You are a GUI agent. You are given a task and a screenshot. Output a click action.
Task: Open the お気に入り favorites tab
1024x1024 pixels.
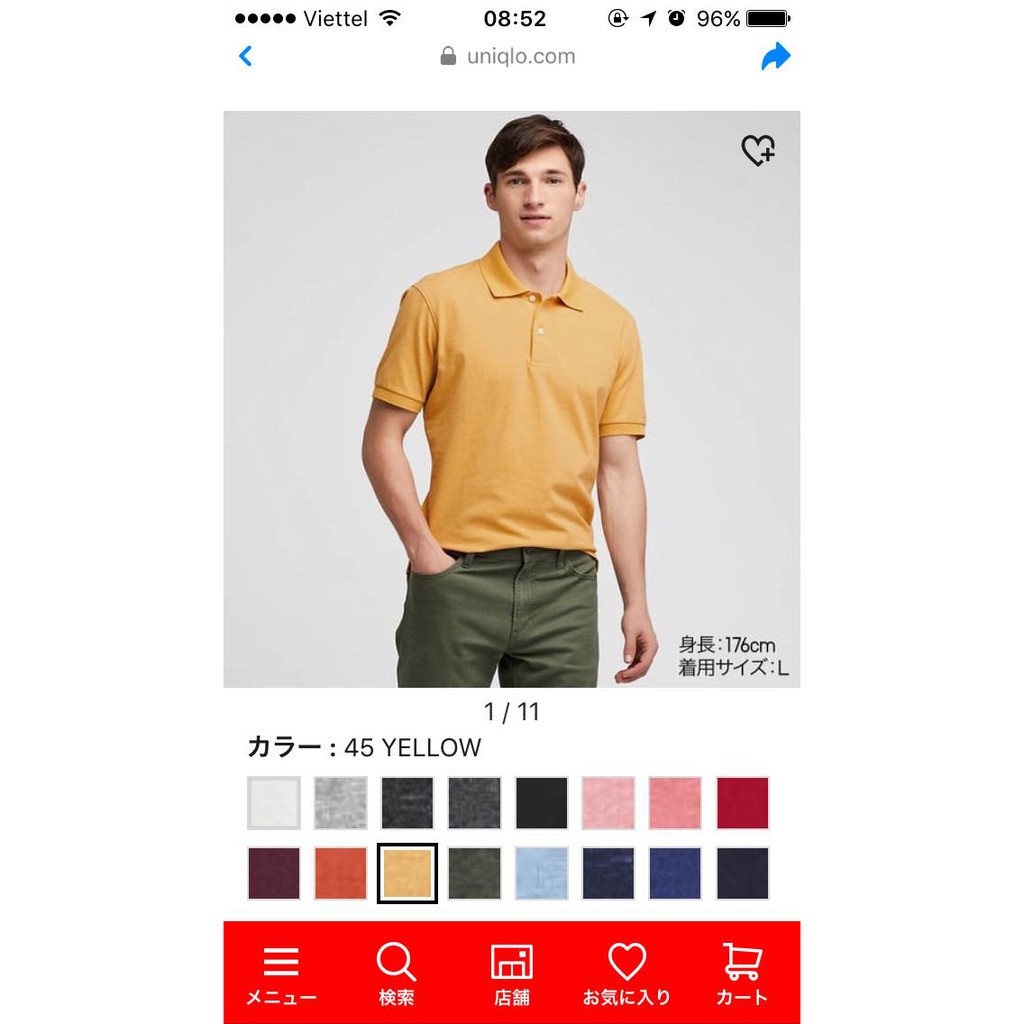(627, 974)
